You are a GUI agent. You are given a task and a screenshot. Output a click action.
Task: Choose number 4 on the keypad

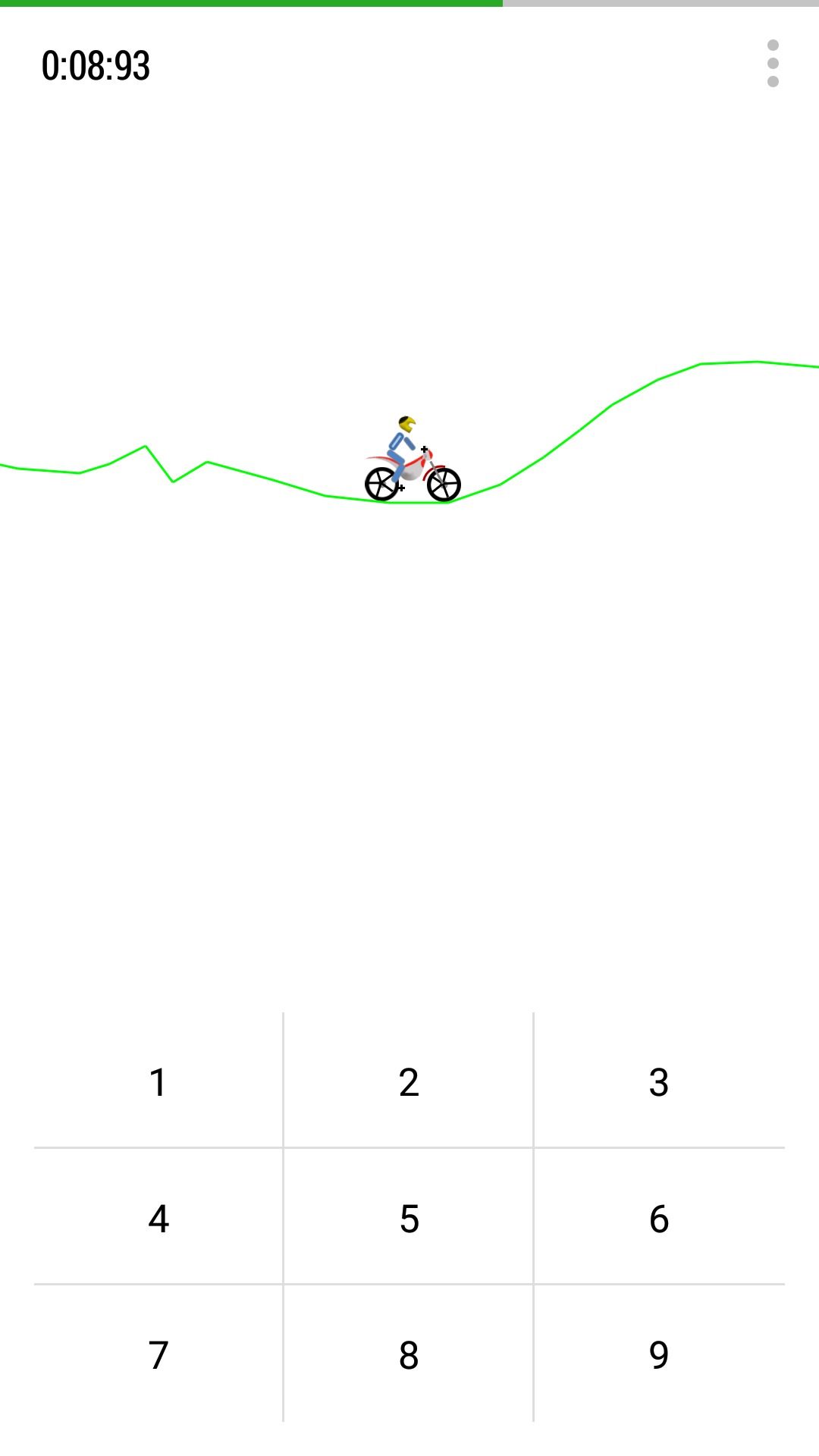[x=158, y=1216]
